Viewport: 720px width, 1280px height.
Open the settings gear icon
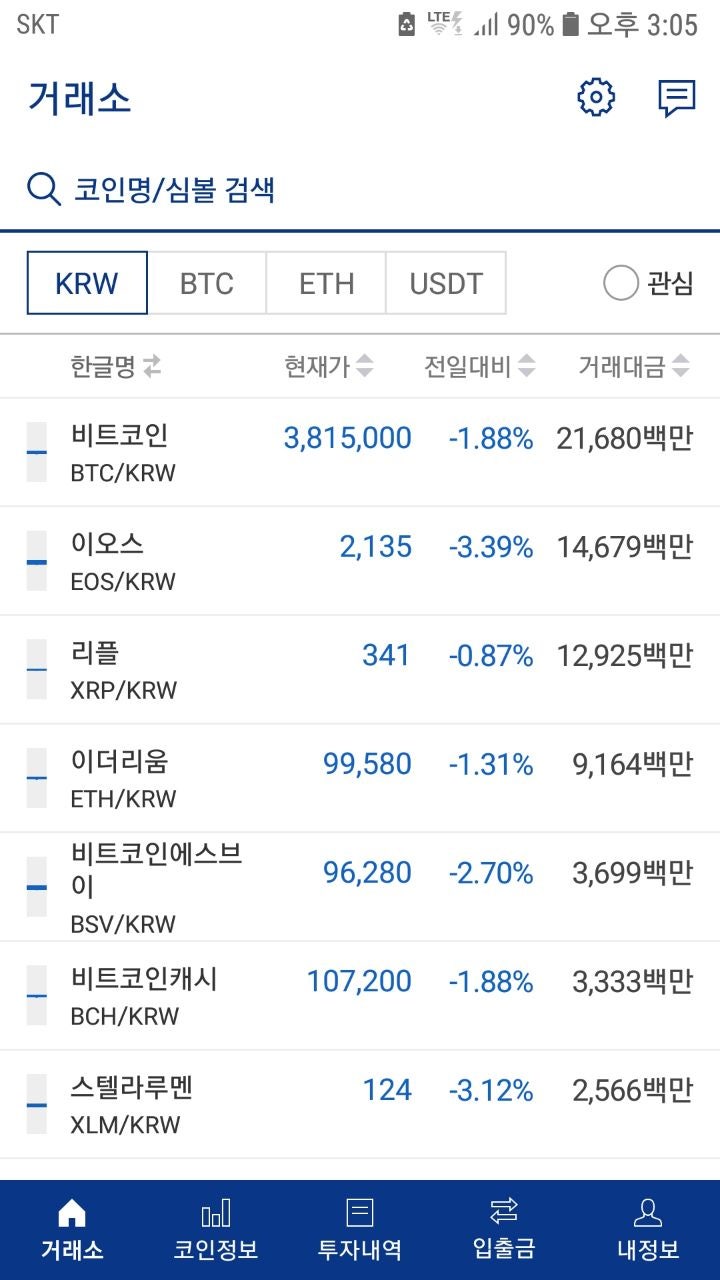tap(595, 97)
